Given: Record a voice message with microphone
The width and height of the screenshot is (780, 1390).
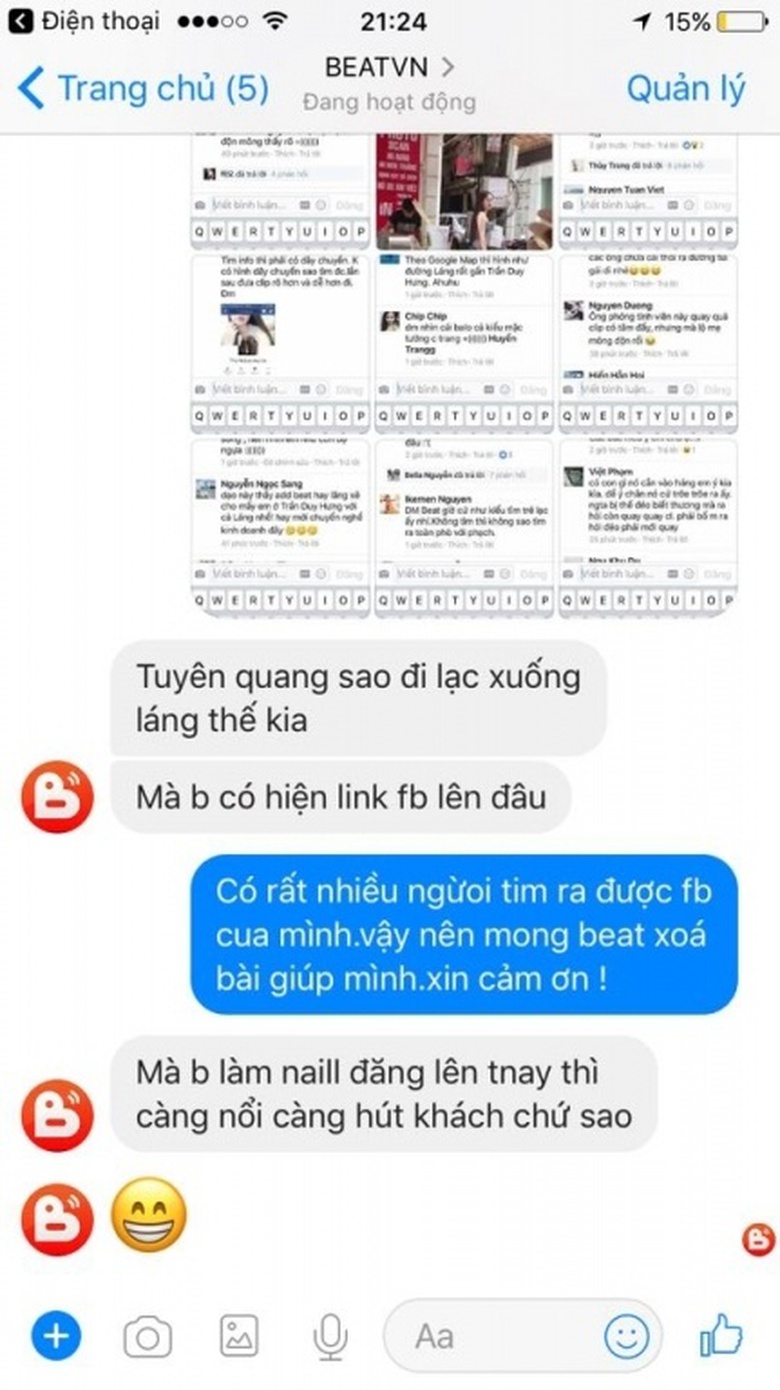Looking at the screenshot, I should pos(330,1336).
